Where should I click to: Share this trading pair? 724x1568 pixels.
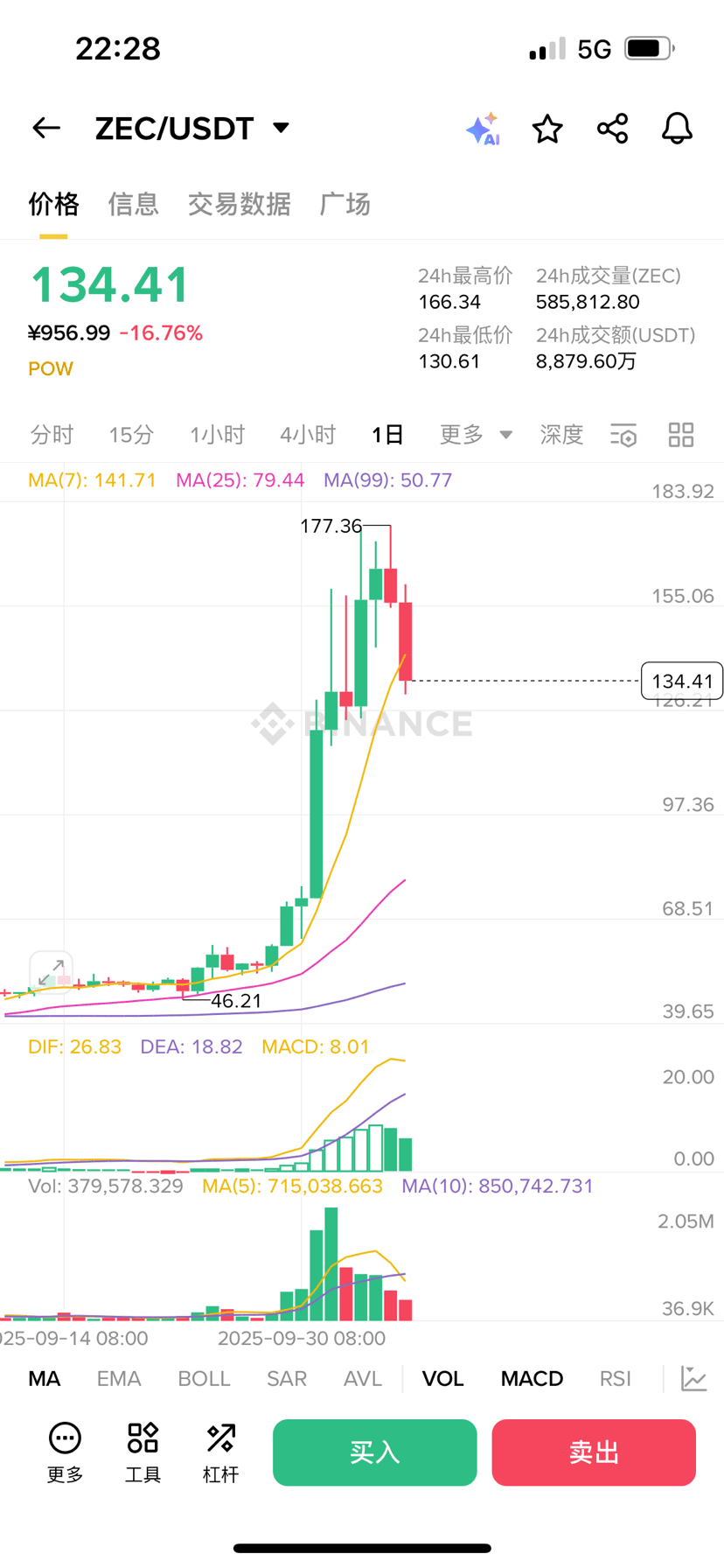612,129
